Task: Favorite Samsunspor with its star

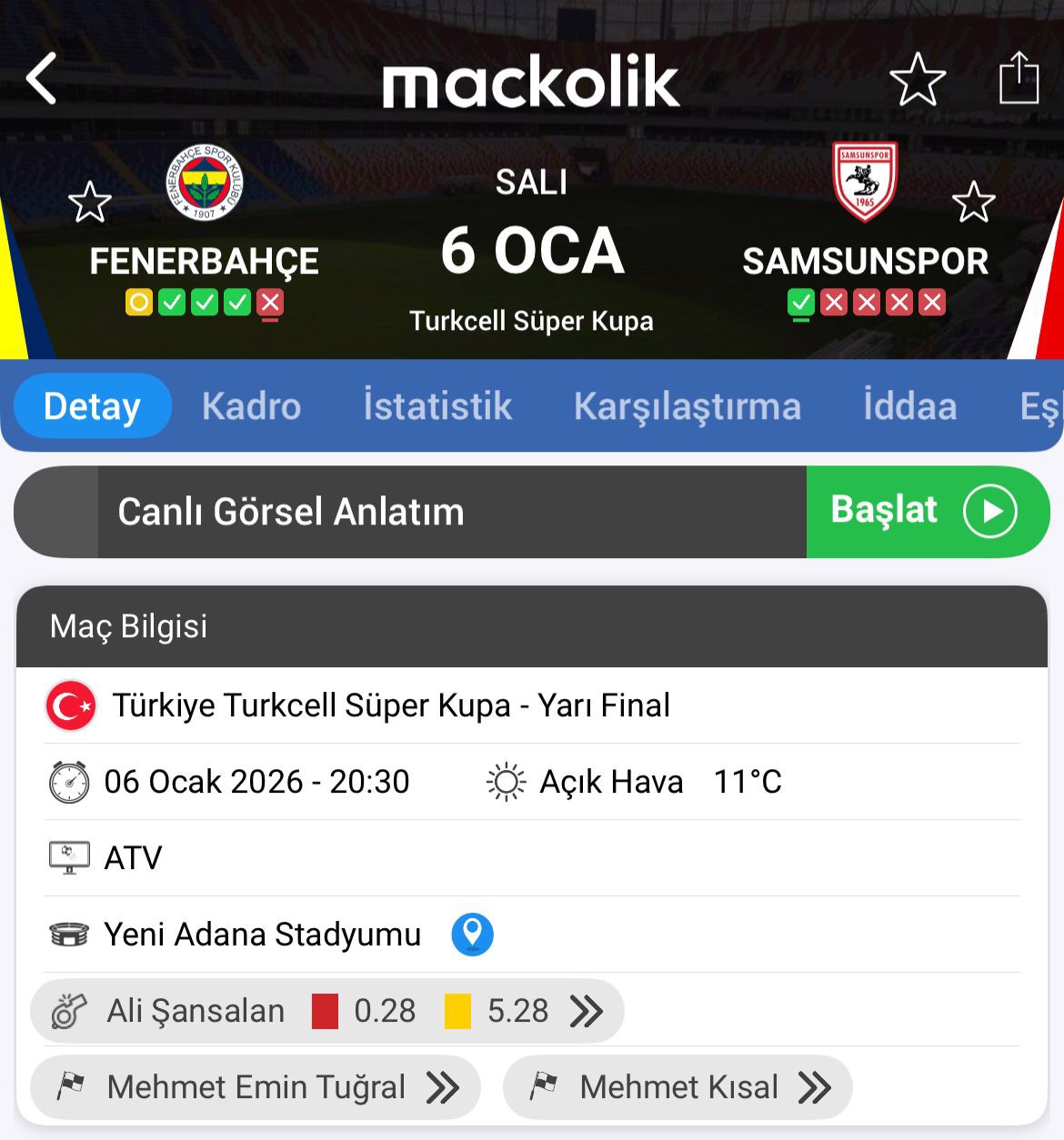Action: tap(973, 202)
